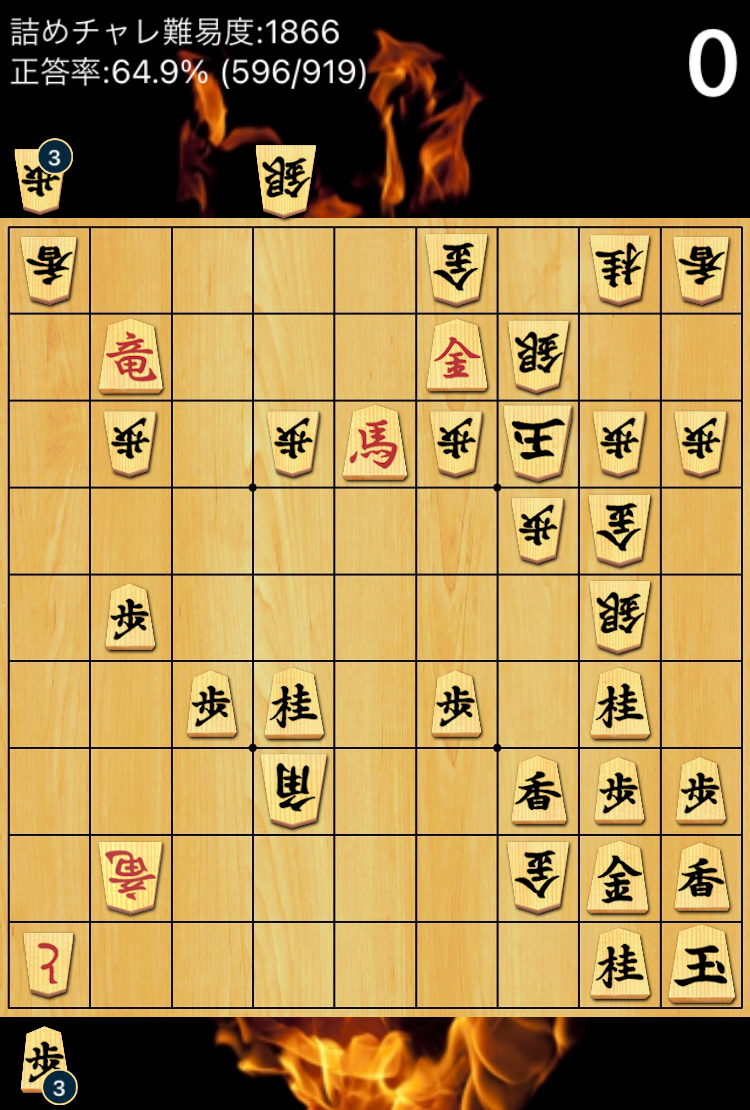The image size is (750, 1110).
Task: Pick the 歩 pawn in hand below the board
Action: (44, 1060)
